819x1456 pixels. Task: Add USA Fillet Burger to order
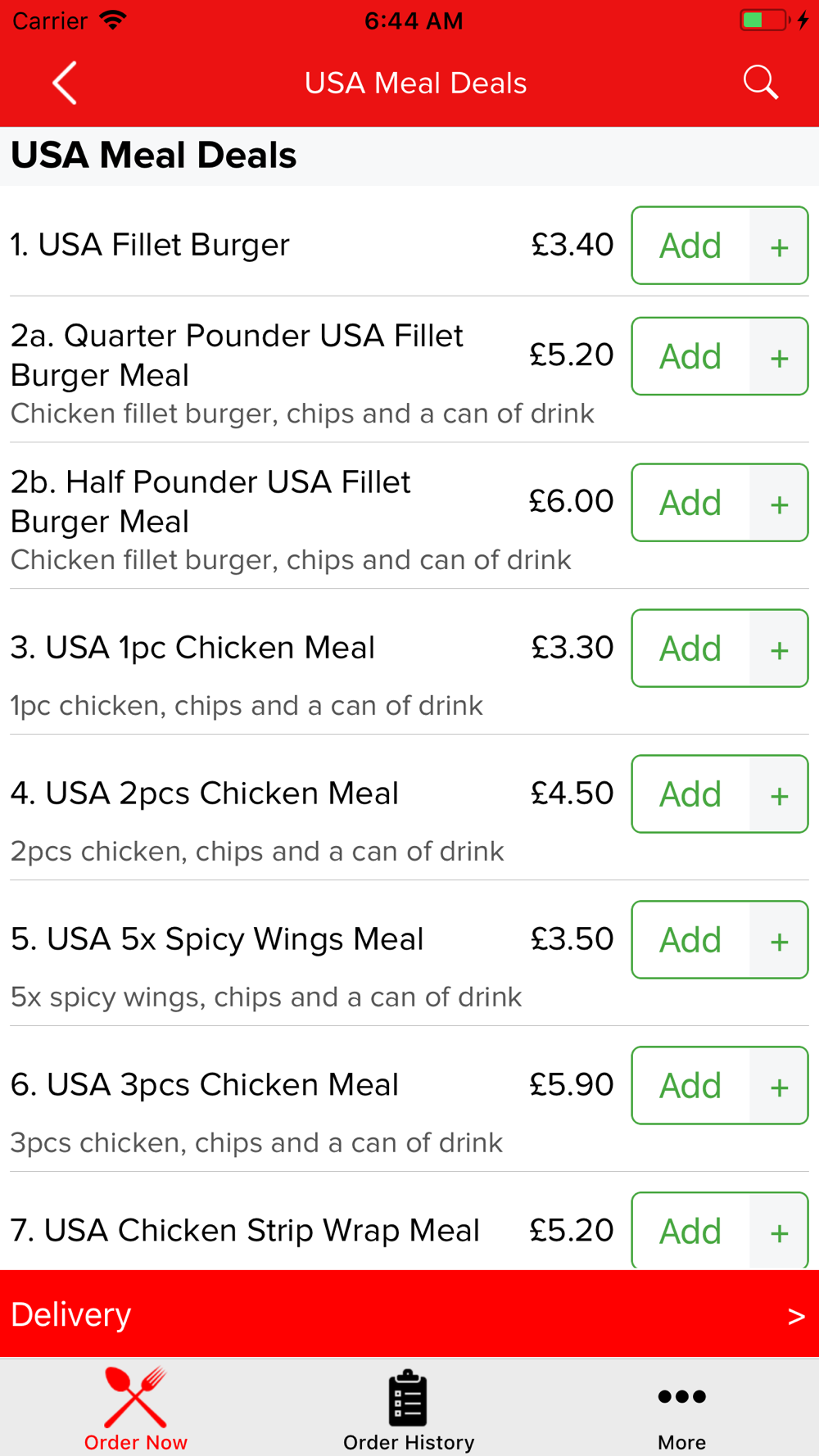tap(719, 246)
